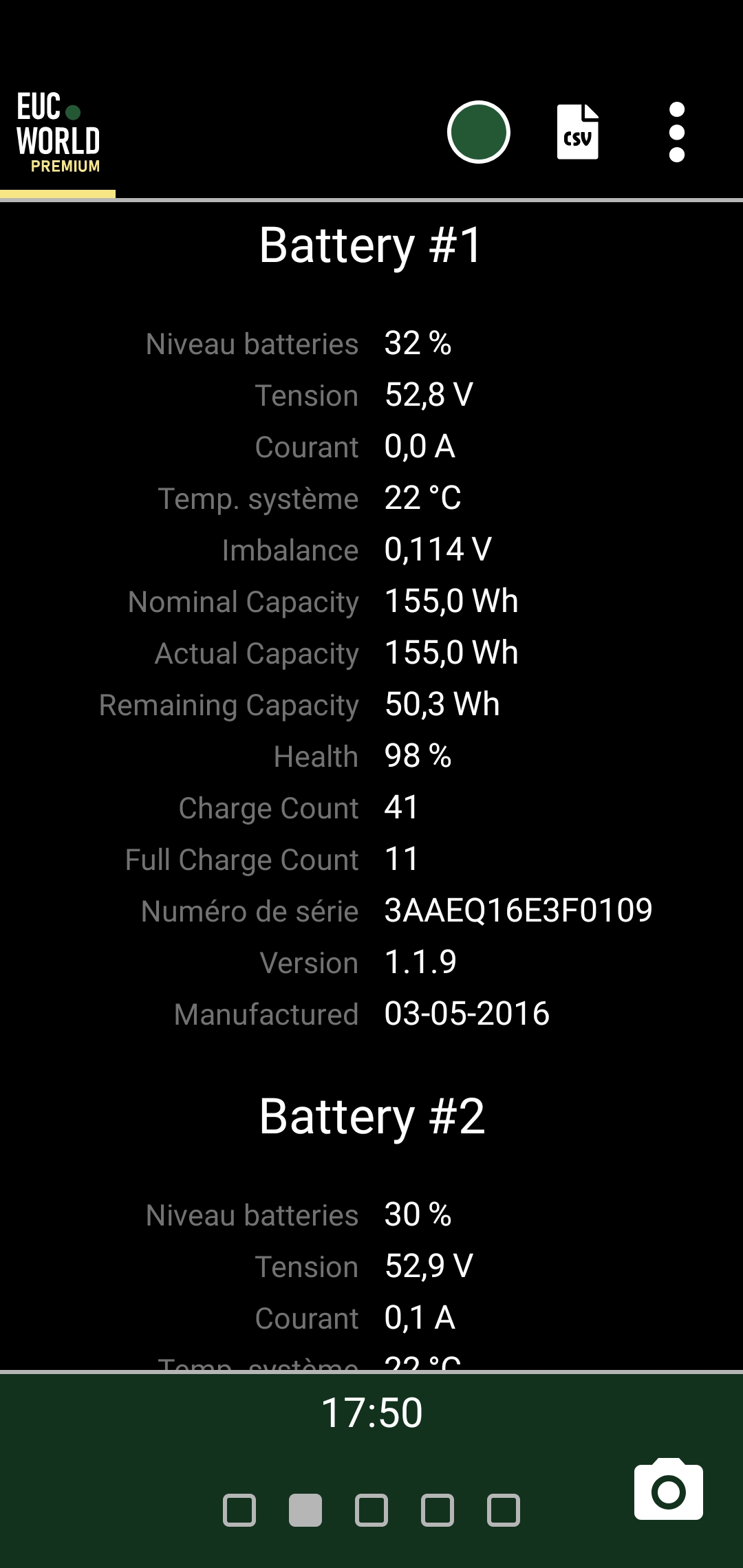Screen dimensions: 743x1568
Task: Tap the green connection status circle
Action: pyautogui.click(x=478, y=132)
